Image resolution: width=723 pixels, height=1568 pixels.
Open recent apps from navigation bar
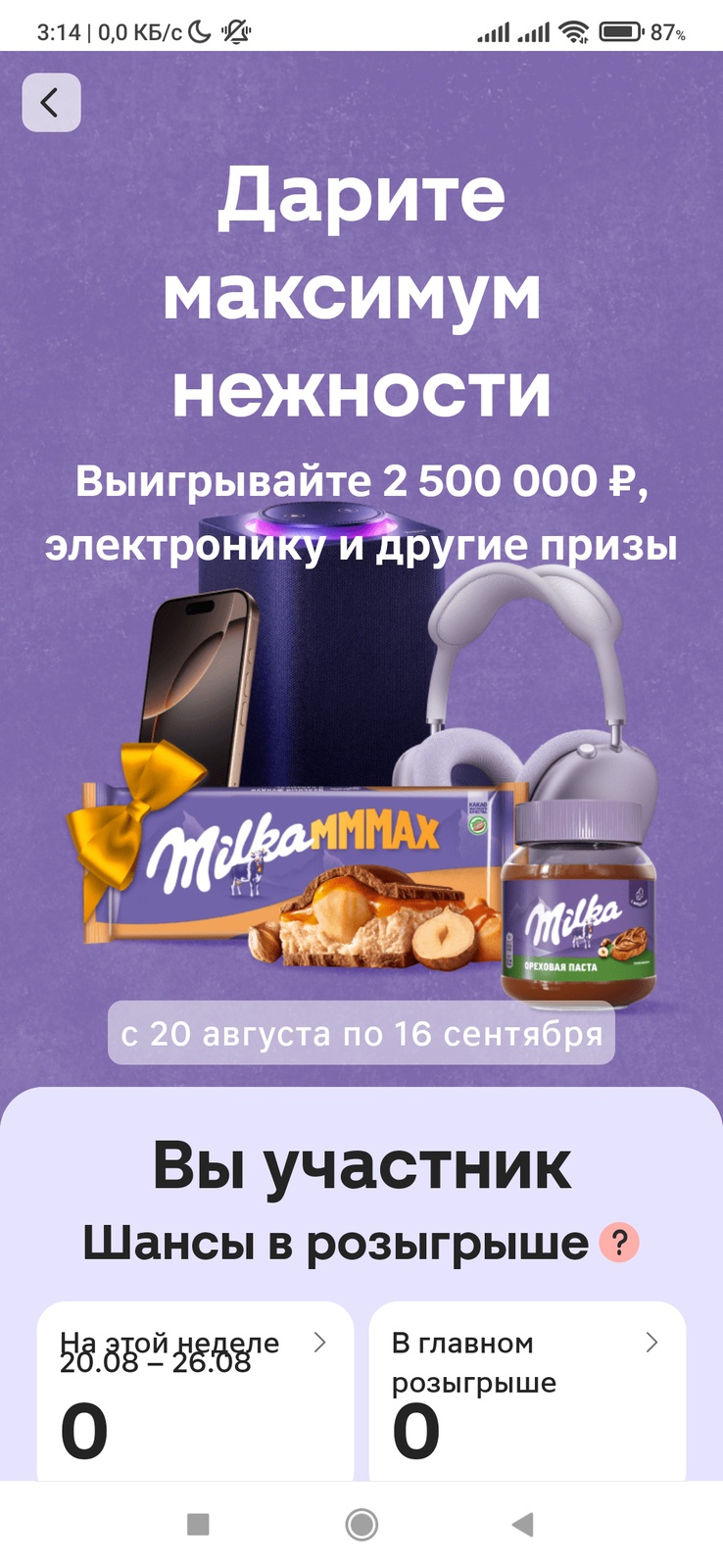tap(198, 1524)
